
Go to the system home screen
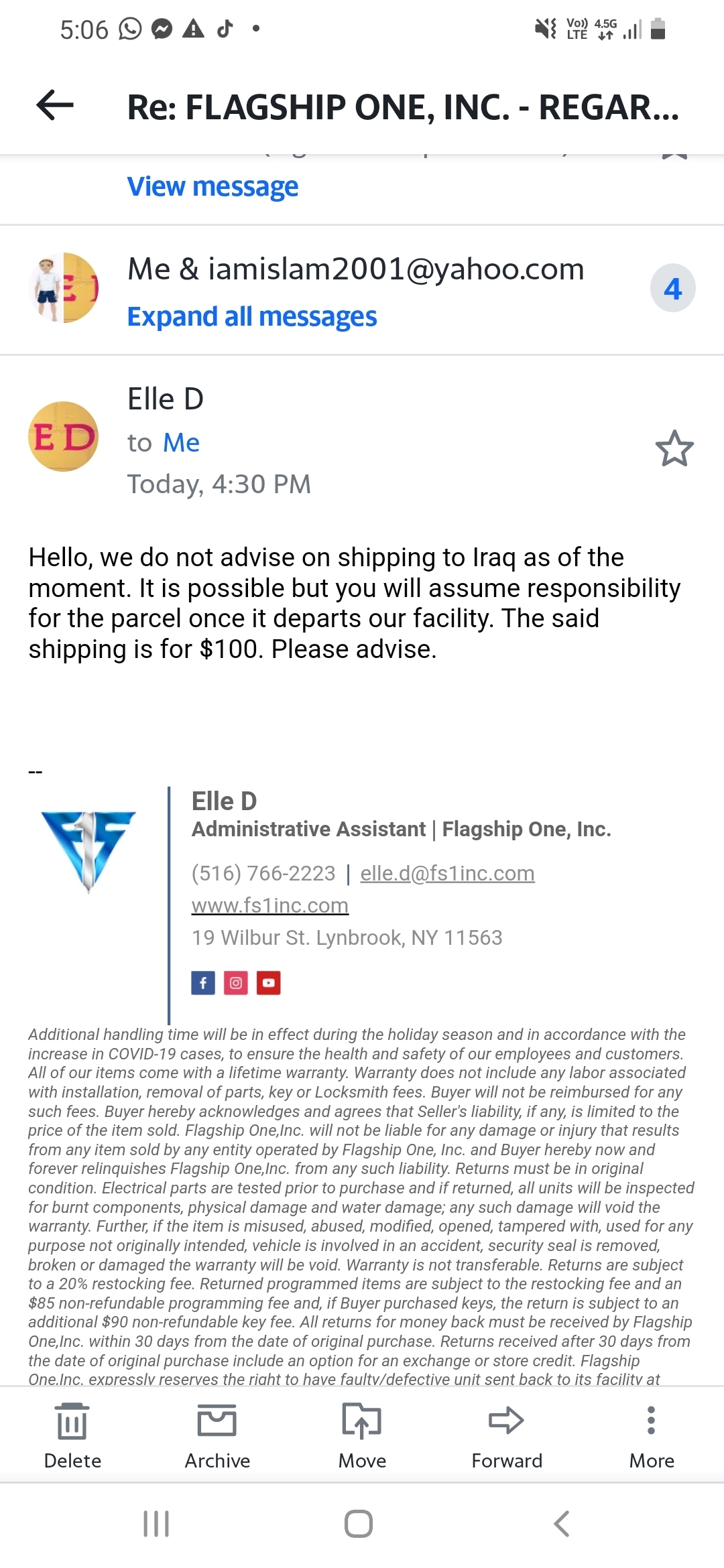[x=359, y=1523]
